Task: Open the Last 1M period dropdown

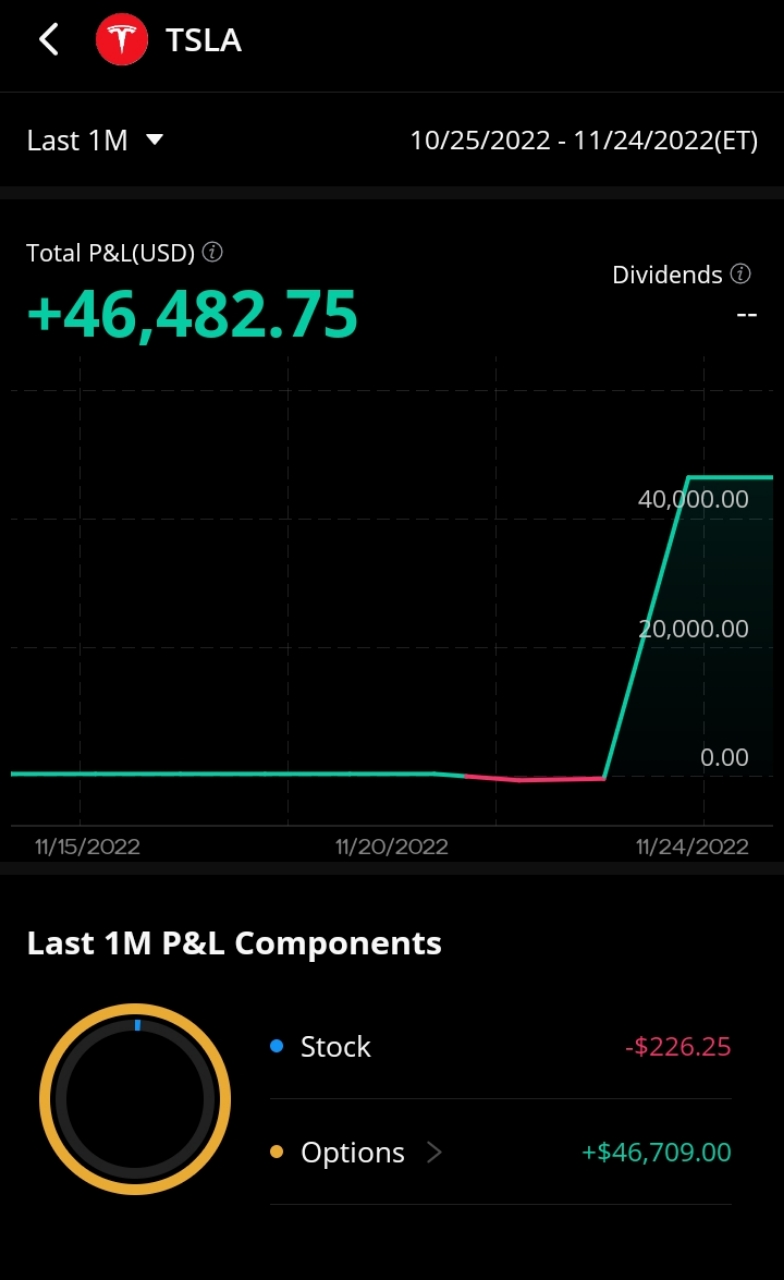Action: tap(95, 141)
